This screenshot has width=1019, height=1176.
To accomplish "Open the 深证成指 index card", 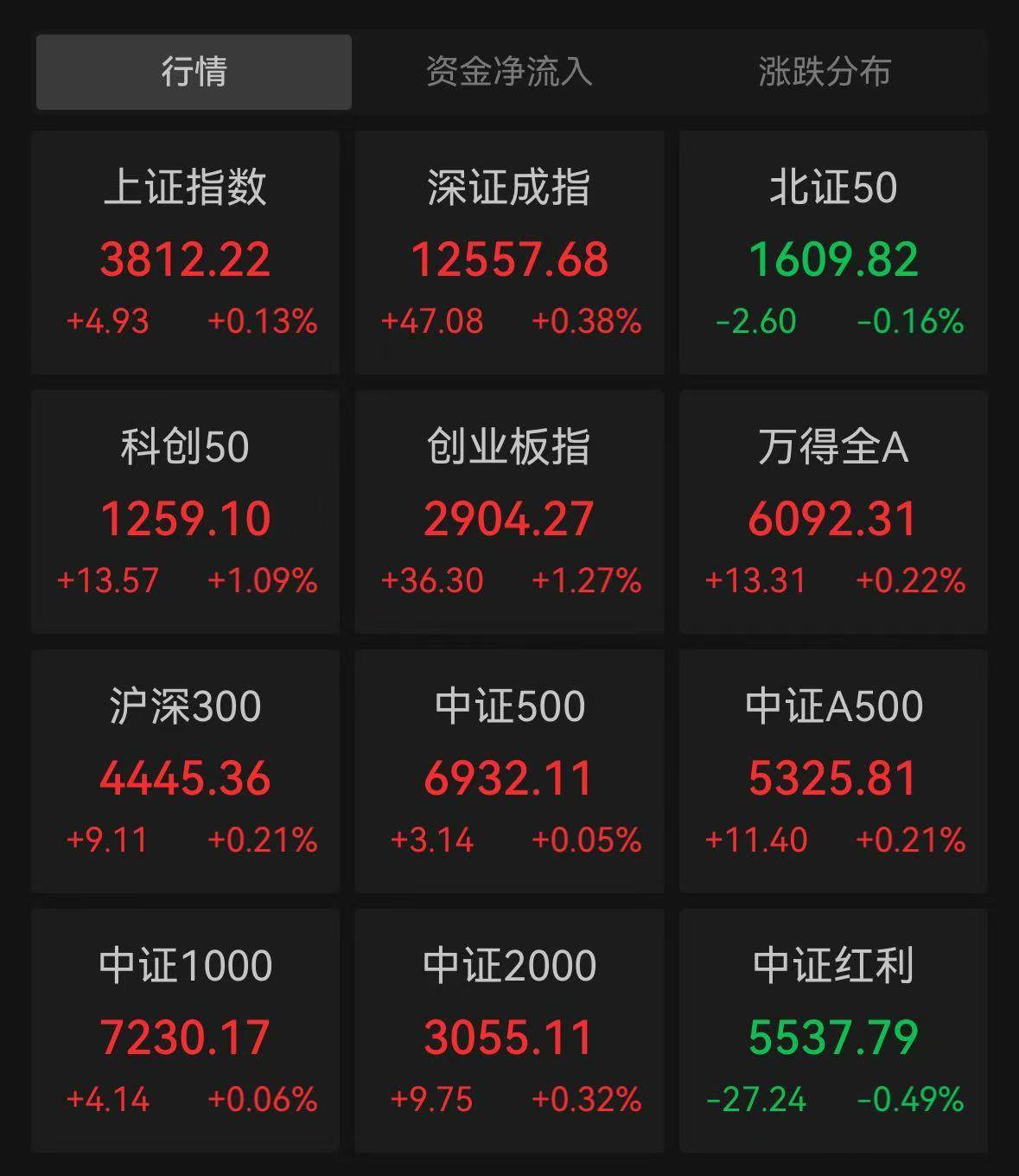I will (508, 251).
